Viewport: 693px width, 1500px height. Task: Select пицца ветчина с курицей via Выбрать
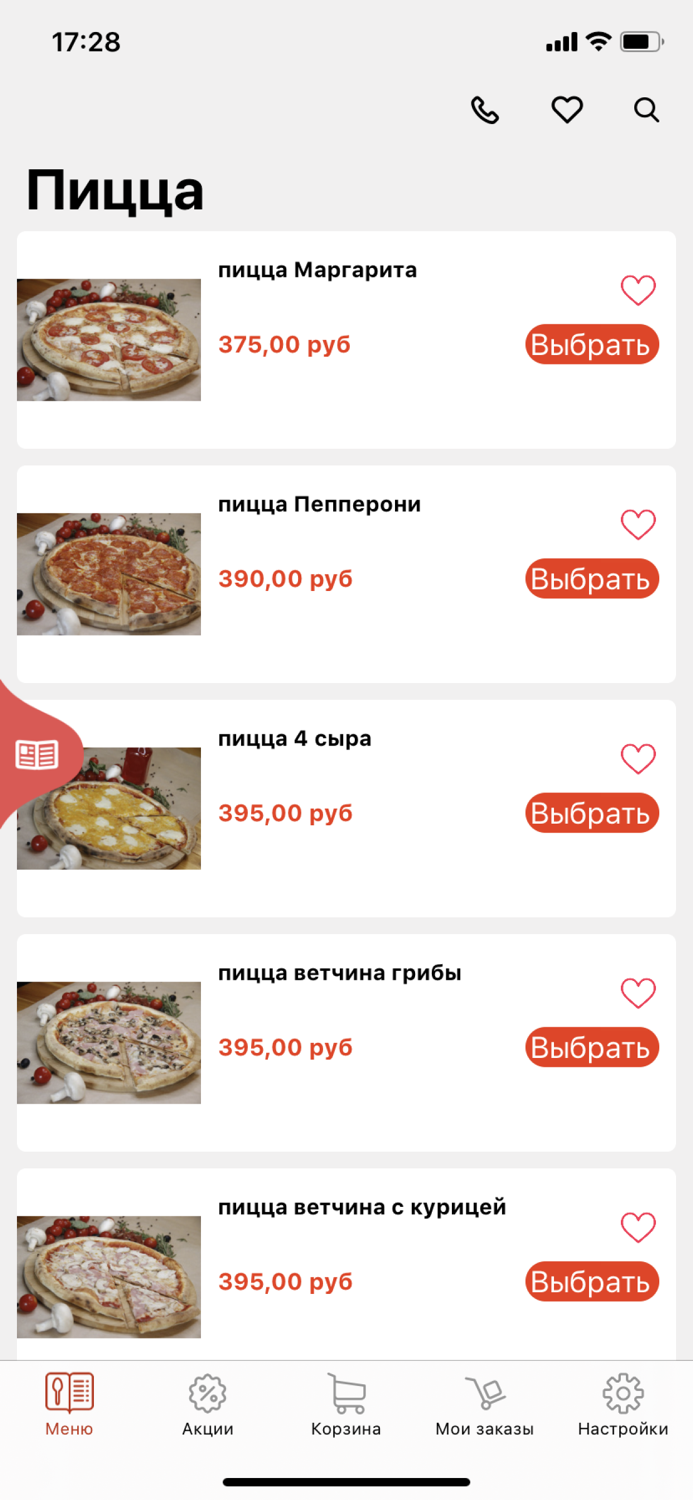pos(592,1282)
